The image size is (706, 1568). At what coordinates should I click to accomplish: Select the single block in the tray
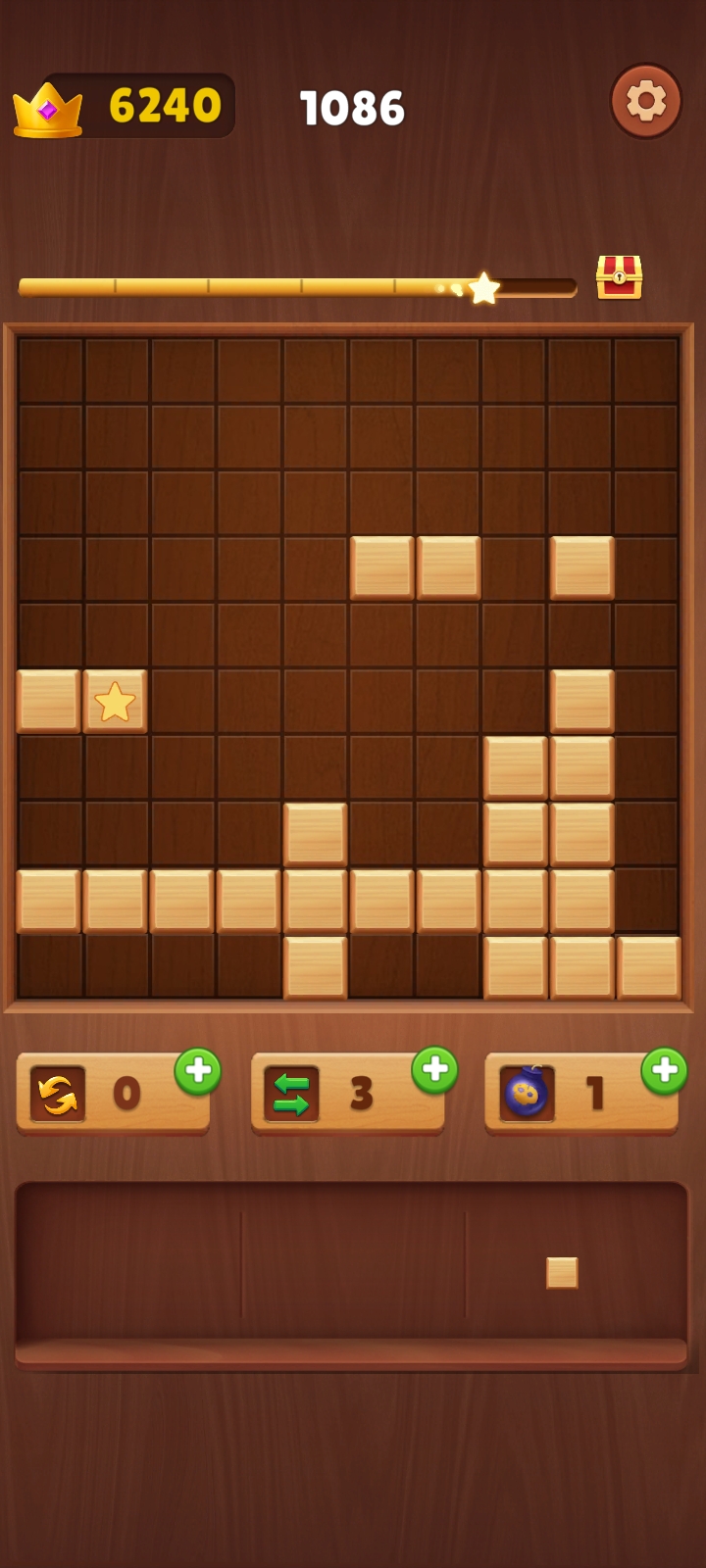(562, 1272)
